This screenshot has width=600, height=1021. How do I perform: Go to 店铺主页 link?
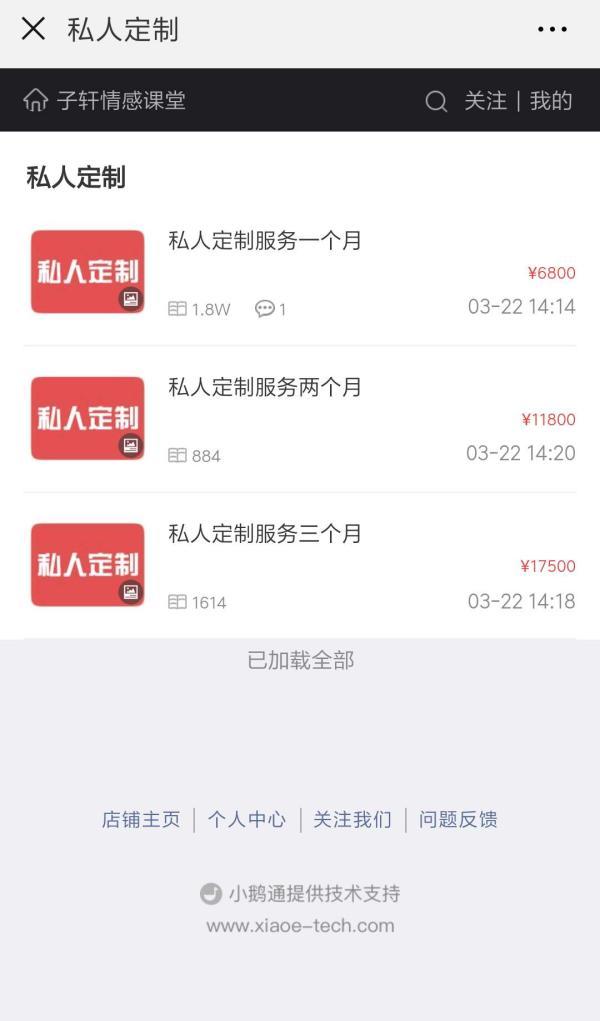coord(141,820)
